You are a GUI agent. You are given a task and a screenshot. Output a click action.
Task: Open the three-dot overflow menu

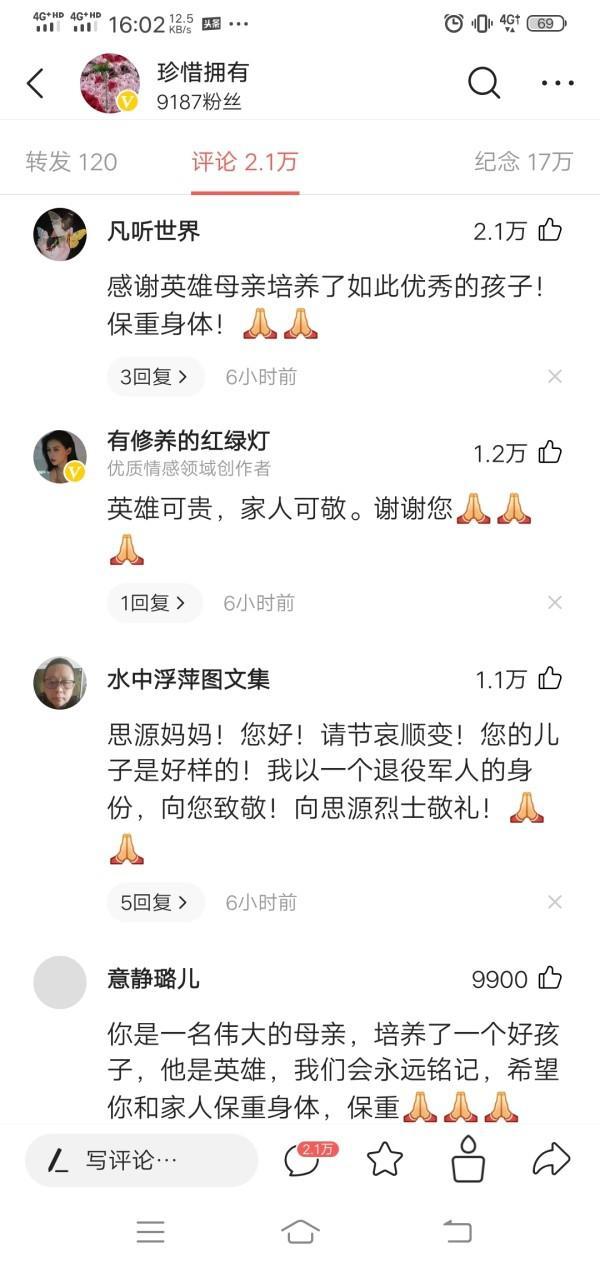tap(557, 83)
